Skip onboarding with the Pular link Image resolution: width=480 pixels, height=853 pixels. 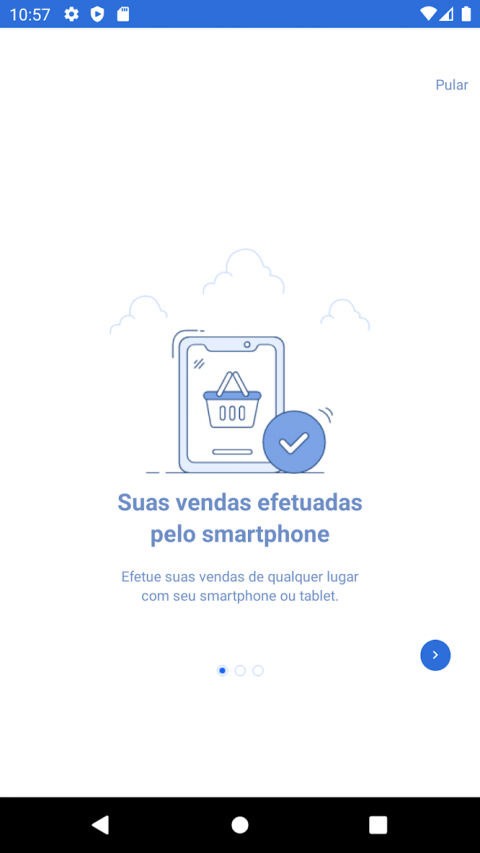tap(451, 85)
